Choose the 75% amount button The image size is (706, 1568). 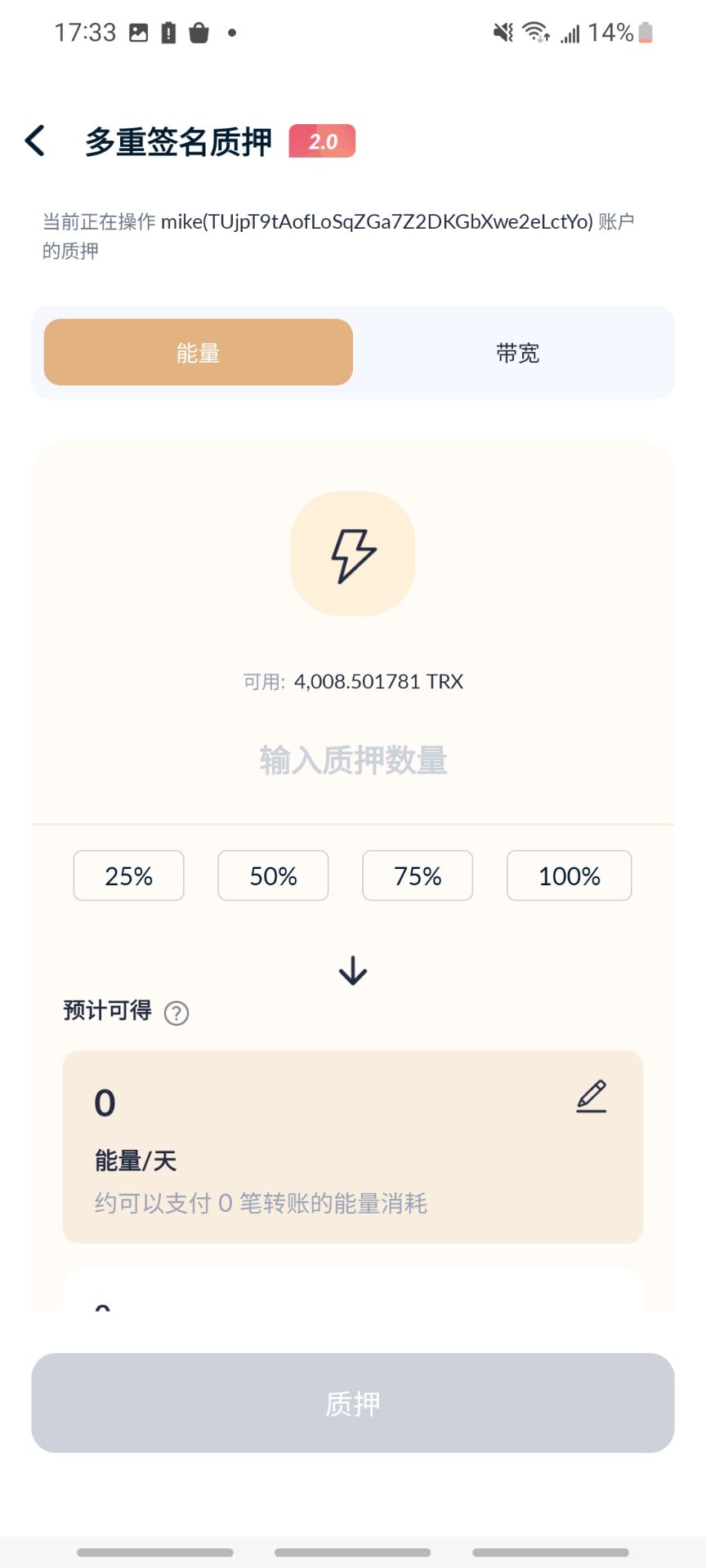(x=418, y=876)
